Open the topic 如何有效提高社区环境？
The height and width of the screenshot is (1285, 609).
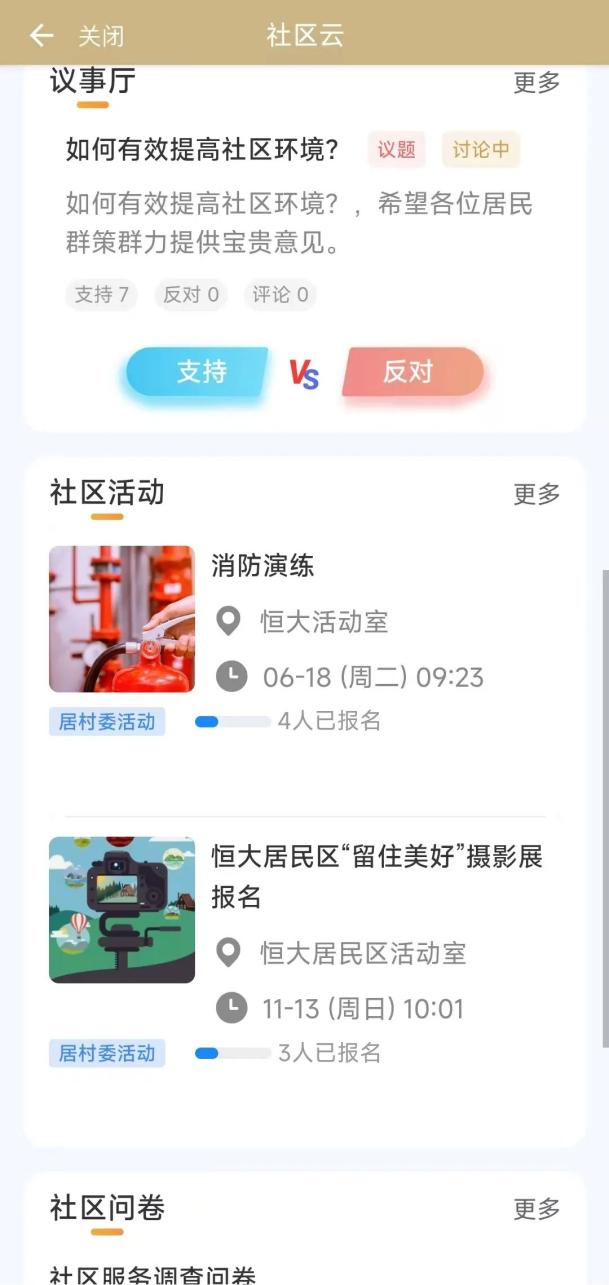203,150
